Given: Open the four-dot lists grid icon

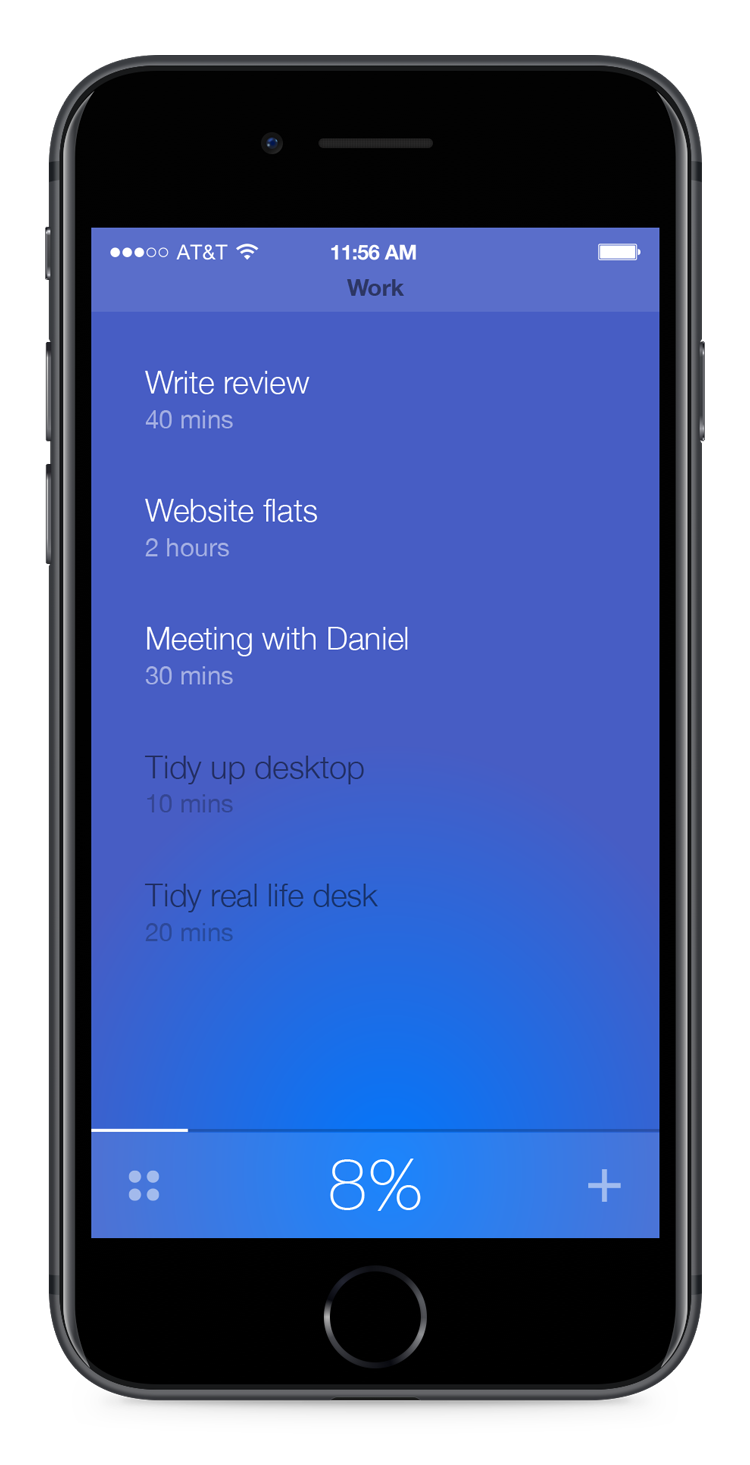Looking at the screenshot, I should 144,1186.
